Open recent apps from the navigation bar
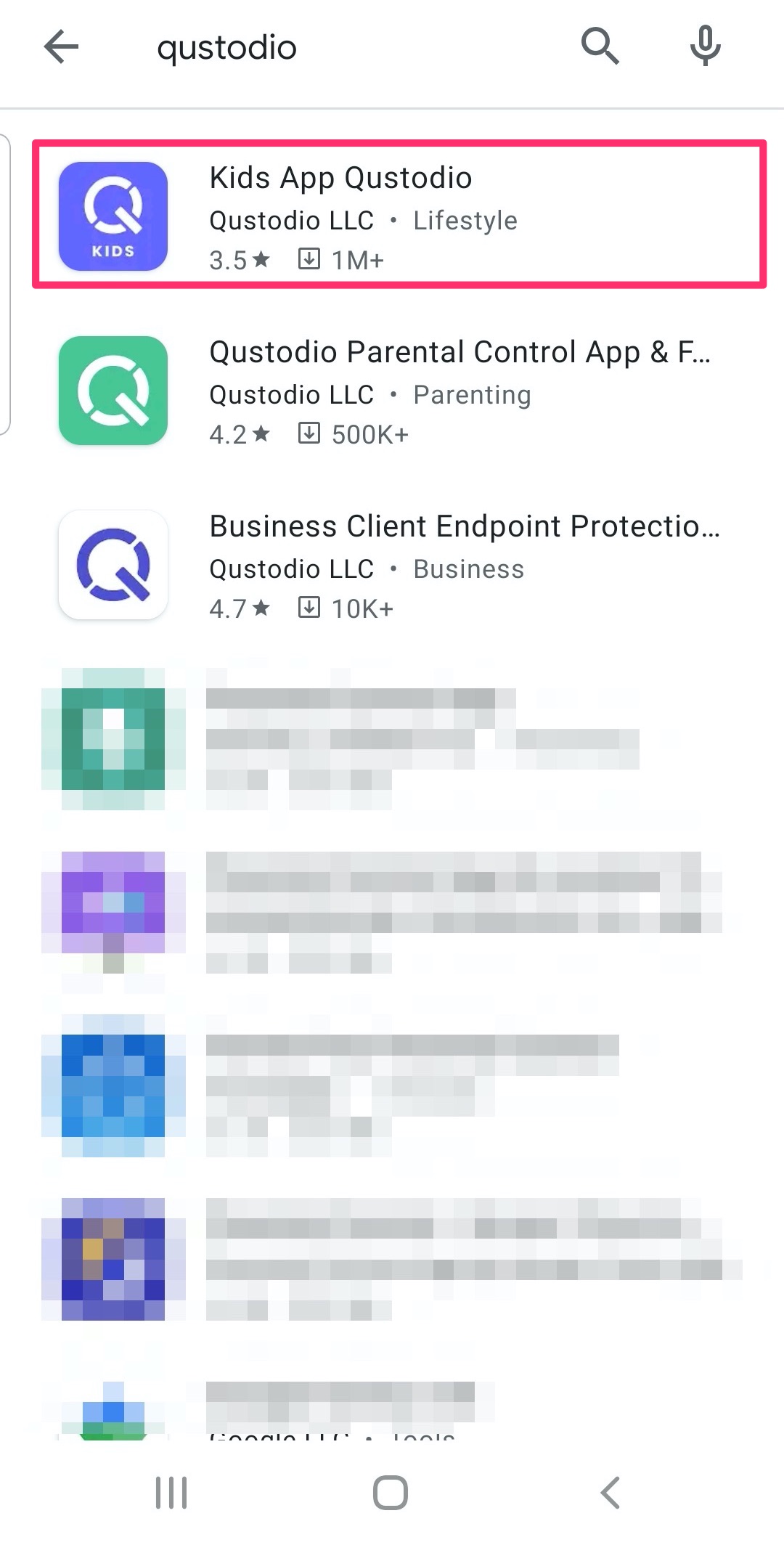784x1545 pixels. coord(171,1493)
